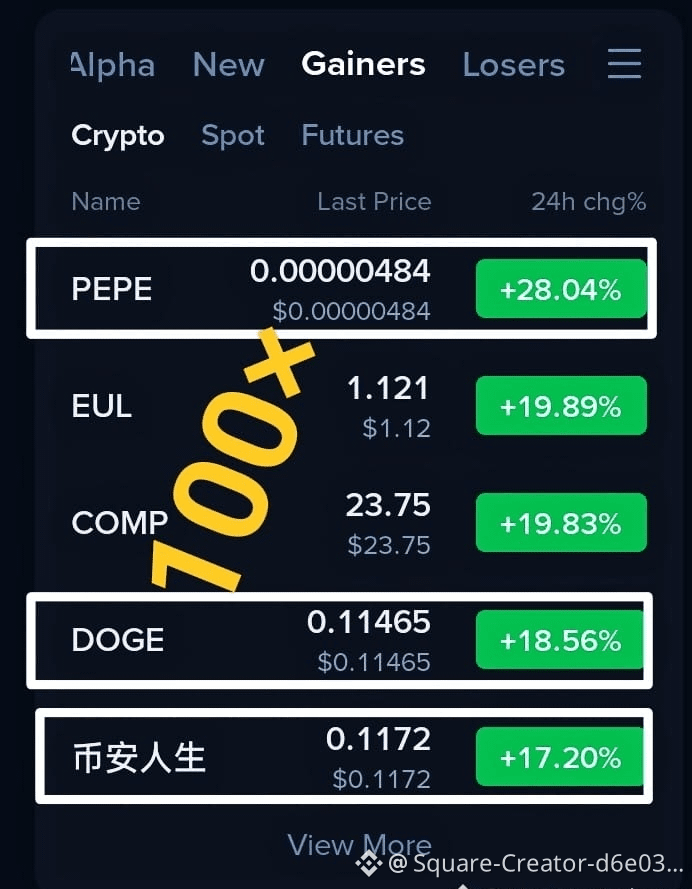Switch to the Alpha tab
This screenshot has width=692, height=889.
coord(113,65)
